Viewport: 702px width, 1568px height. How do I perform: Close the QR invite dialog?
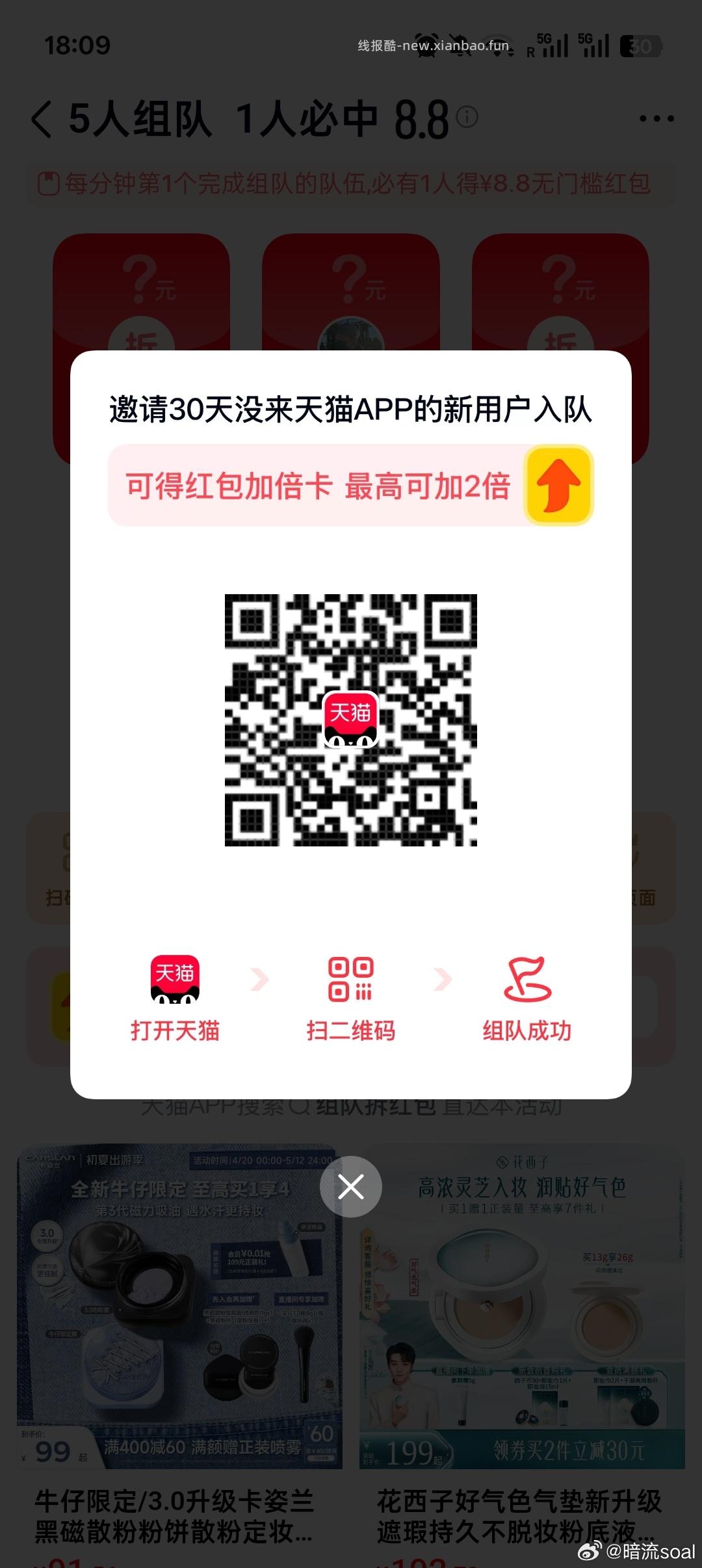(x=351, y=1184)
